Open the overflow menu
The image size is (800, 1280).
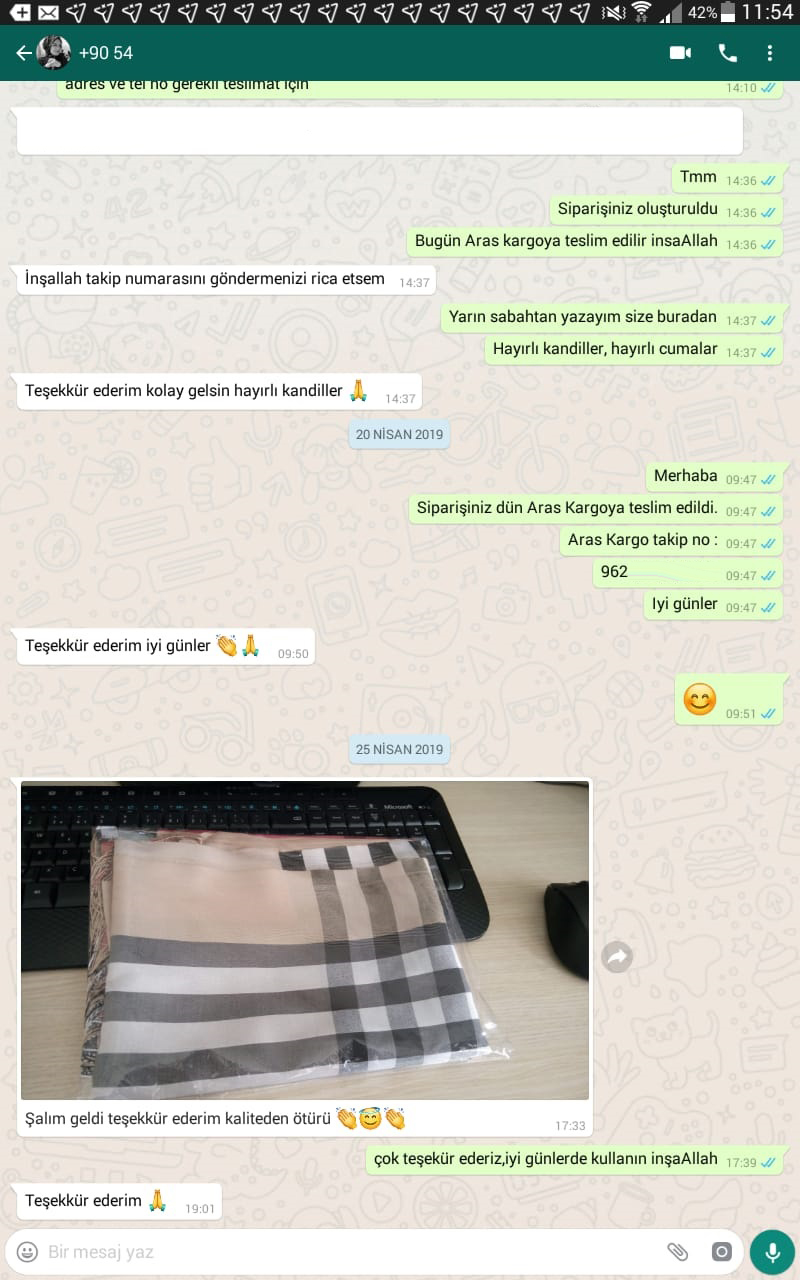click(769, 53)
